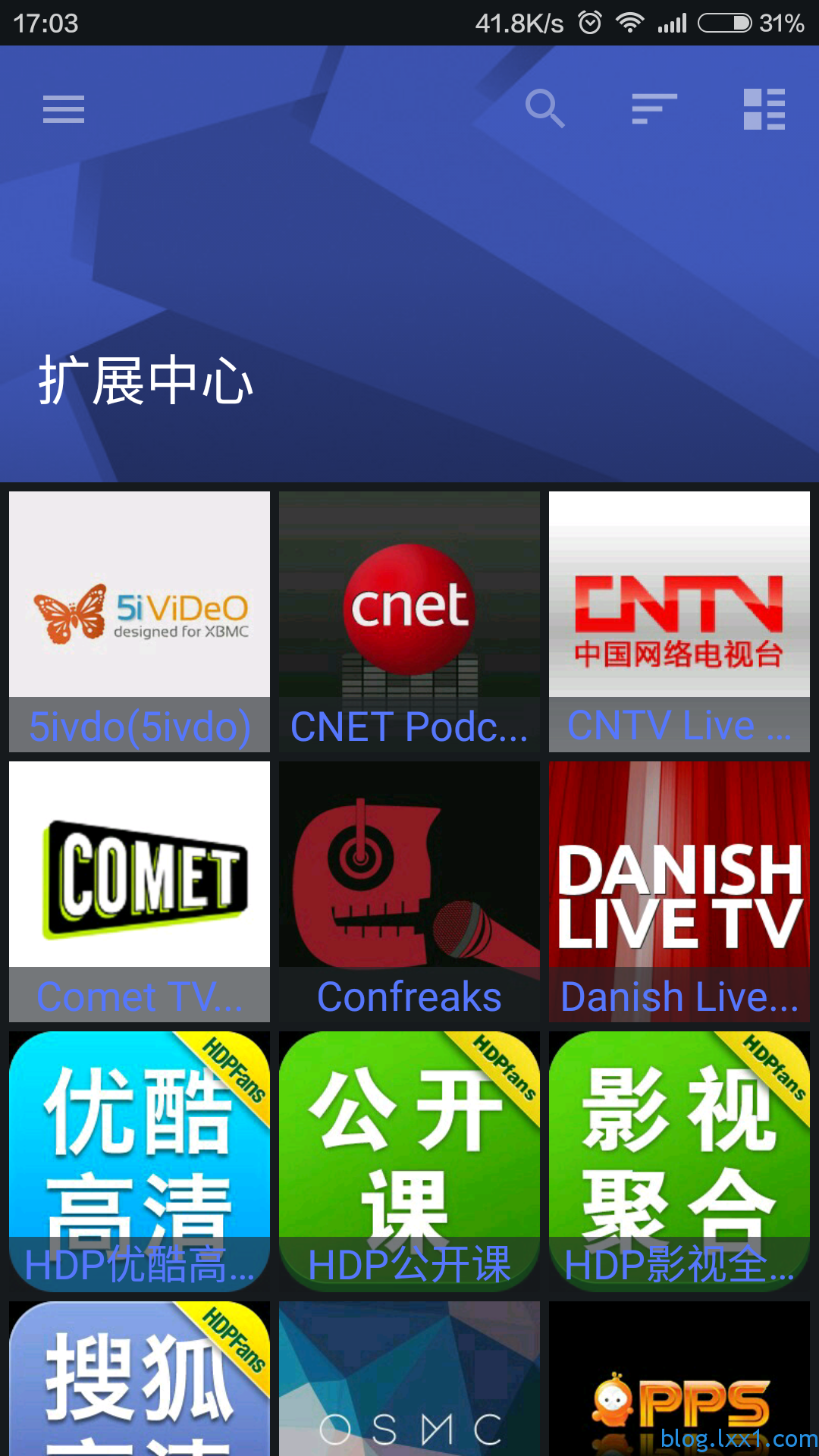Open the sort options icon
Viewport: 819px width, 1456px height.
pyautogui.click(x=654, y=108)
